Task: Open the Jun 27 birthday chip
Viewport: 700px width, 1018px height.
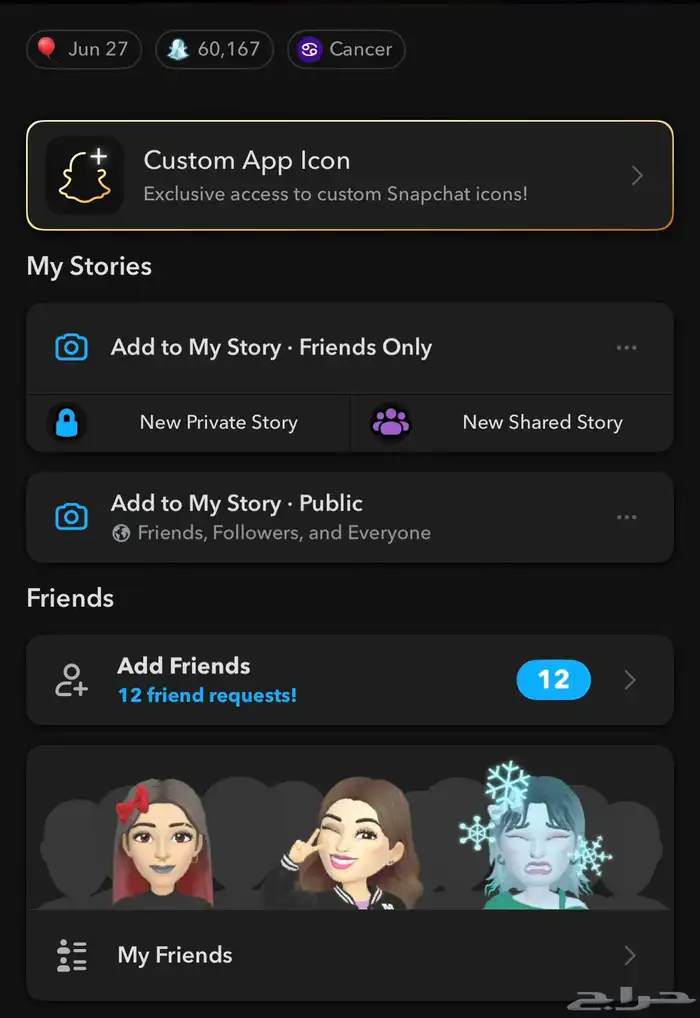Action: click(x=84, y=49)
